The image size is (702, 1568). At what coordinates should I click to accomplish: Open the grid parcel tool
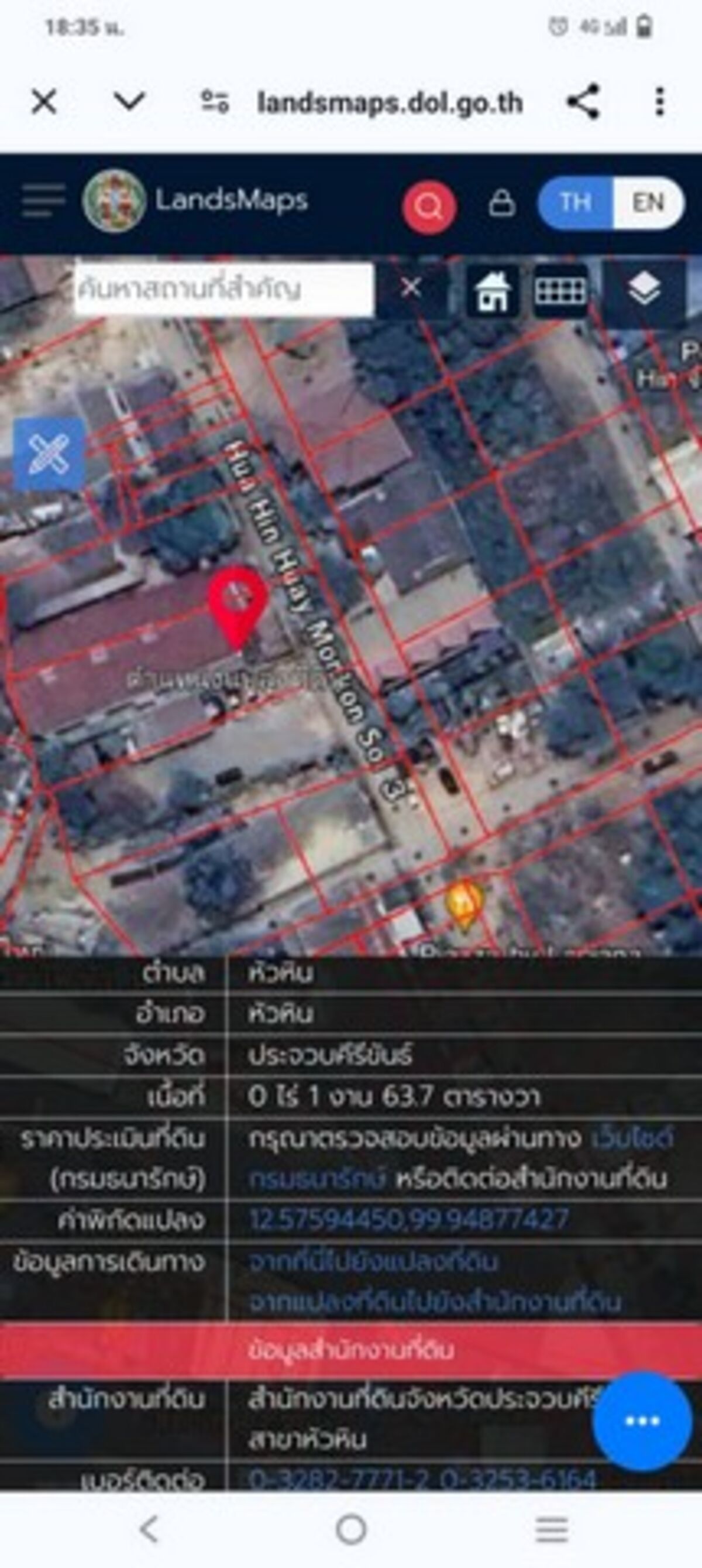click(x=560, y=291)
